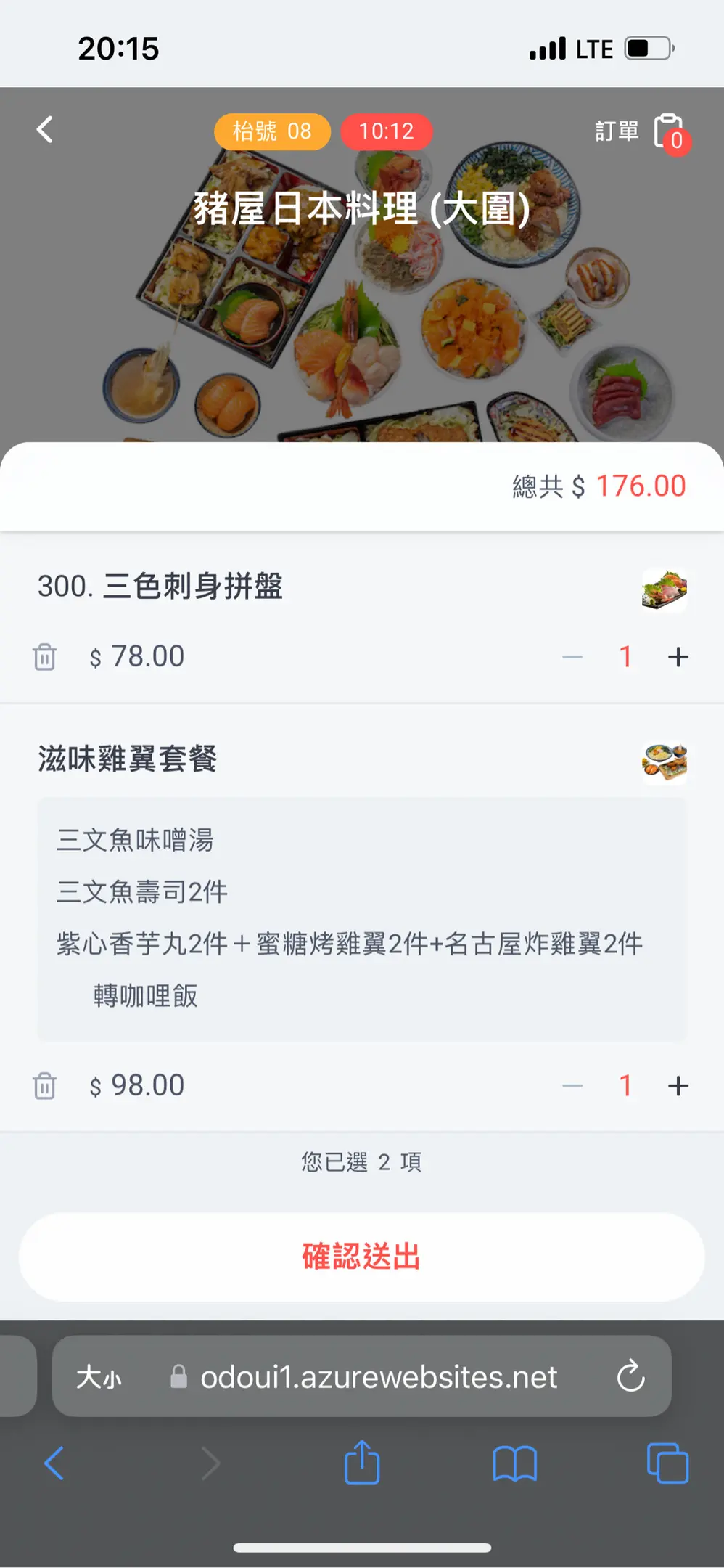
Task: Go back using the header arrow
Action: tap(45, 130)
